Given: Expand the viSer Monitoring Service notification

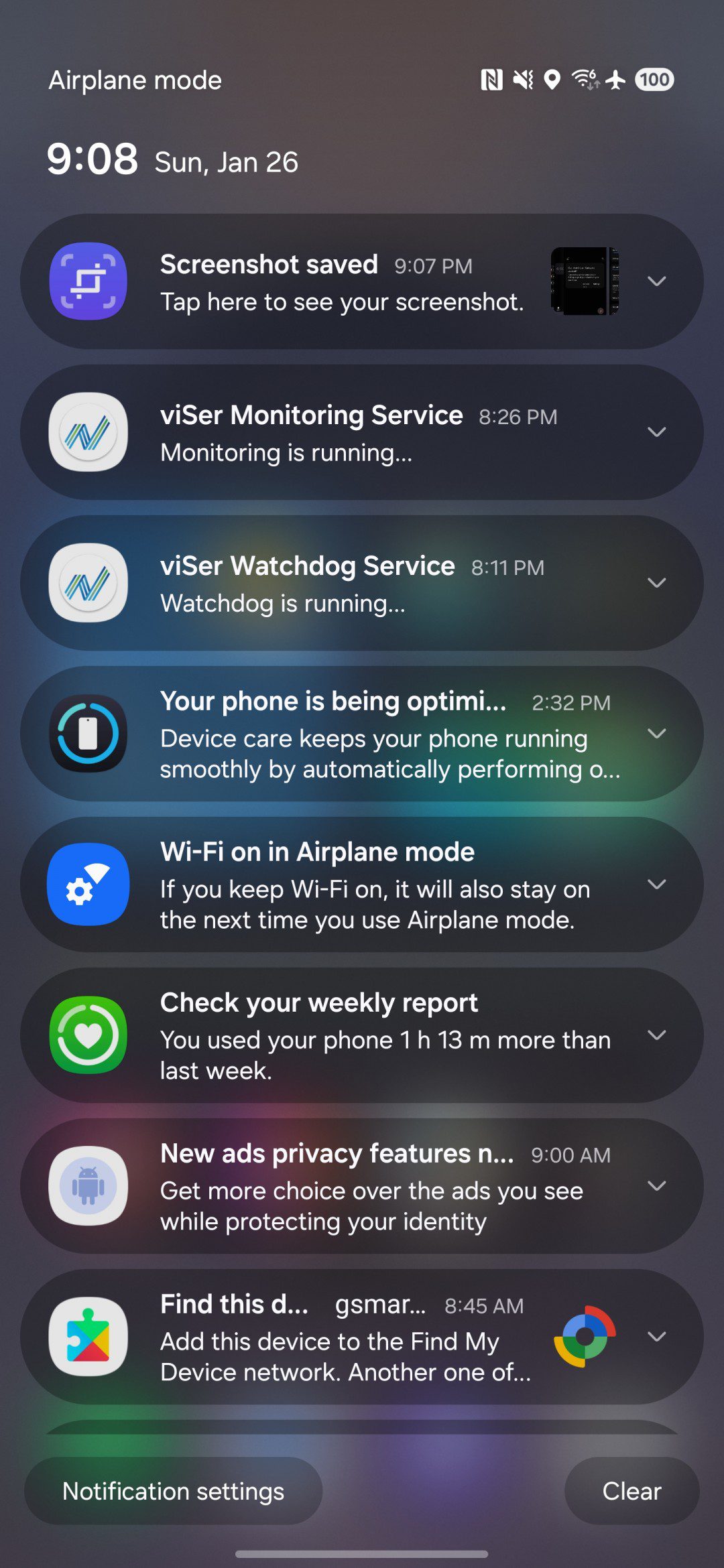Looking at the screenshot, I should [x=657, y=432].
